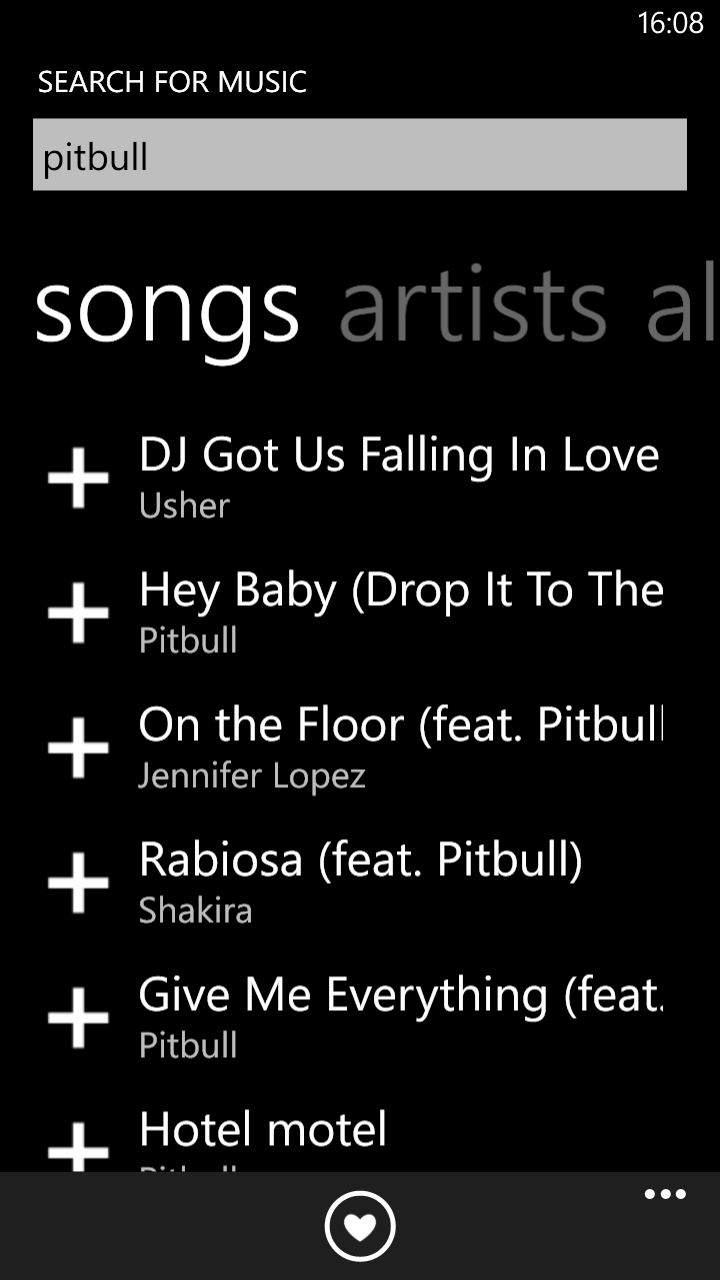
Task: Expand the three-dot more options menu
Action: (x=665, y=1194)
